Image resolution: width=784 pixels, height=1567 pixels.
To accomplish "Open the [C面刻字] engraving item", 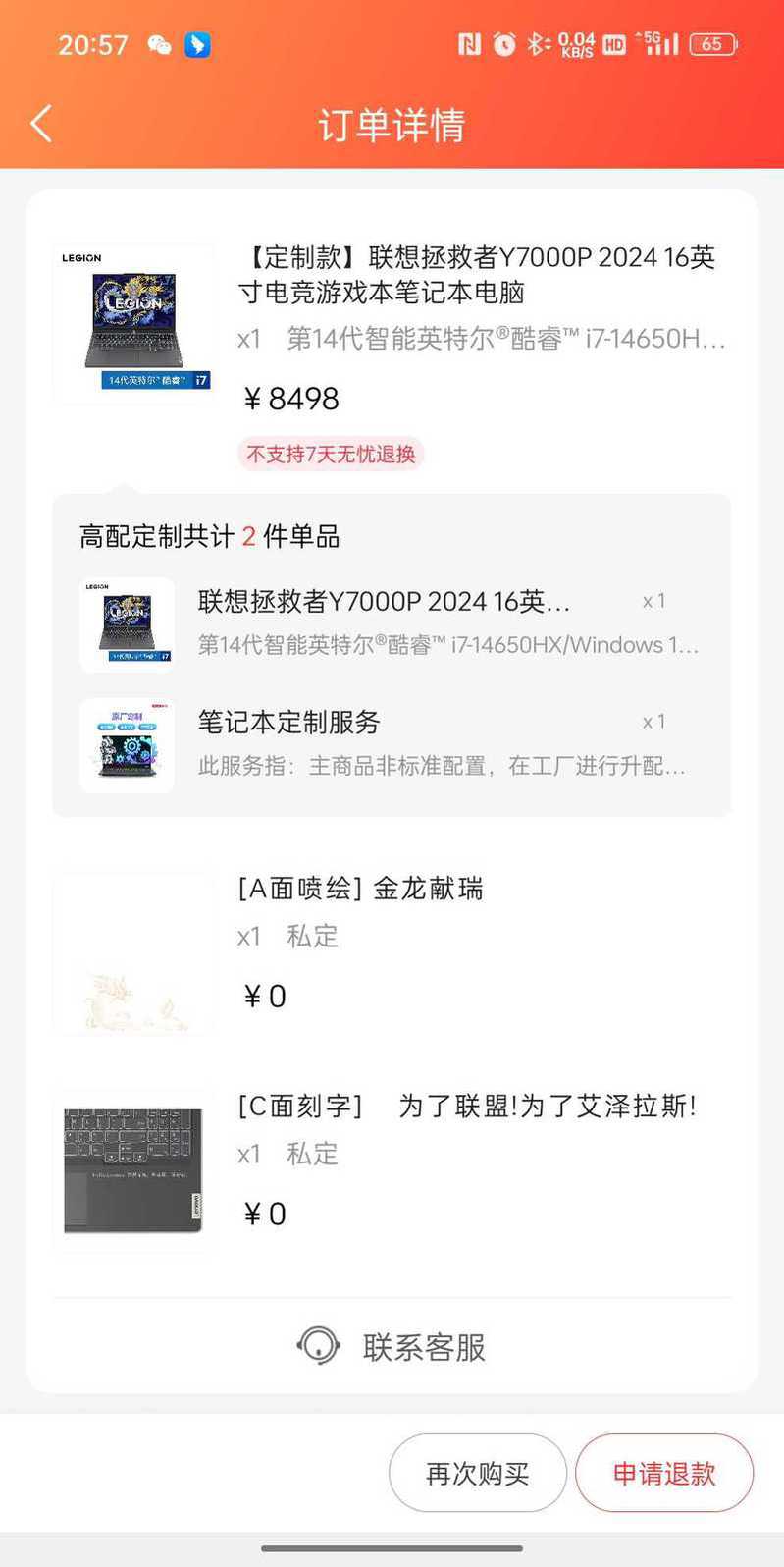I will 392,1171.
